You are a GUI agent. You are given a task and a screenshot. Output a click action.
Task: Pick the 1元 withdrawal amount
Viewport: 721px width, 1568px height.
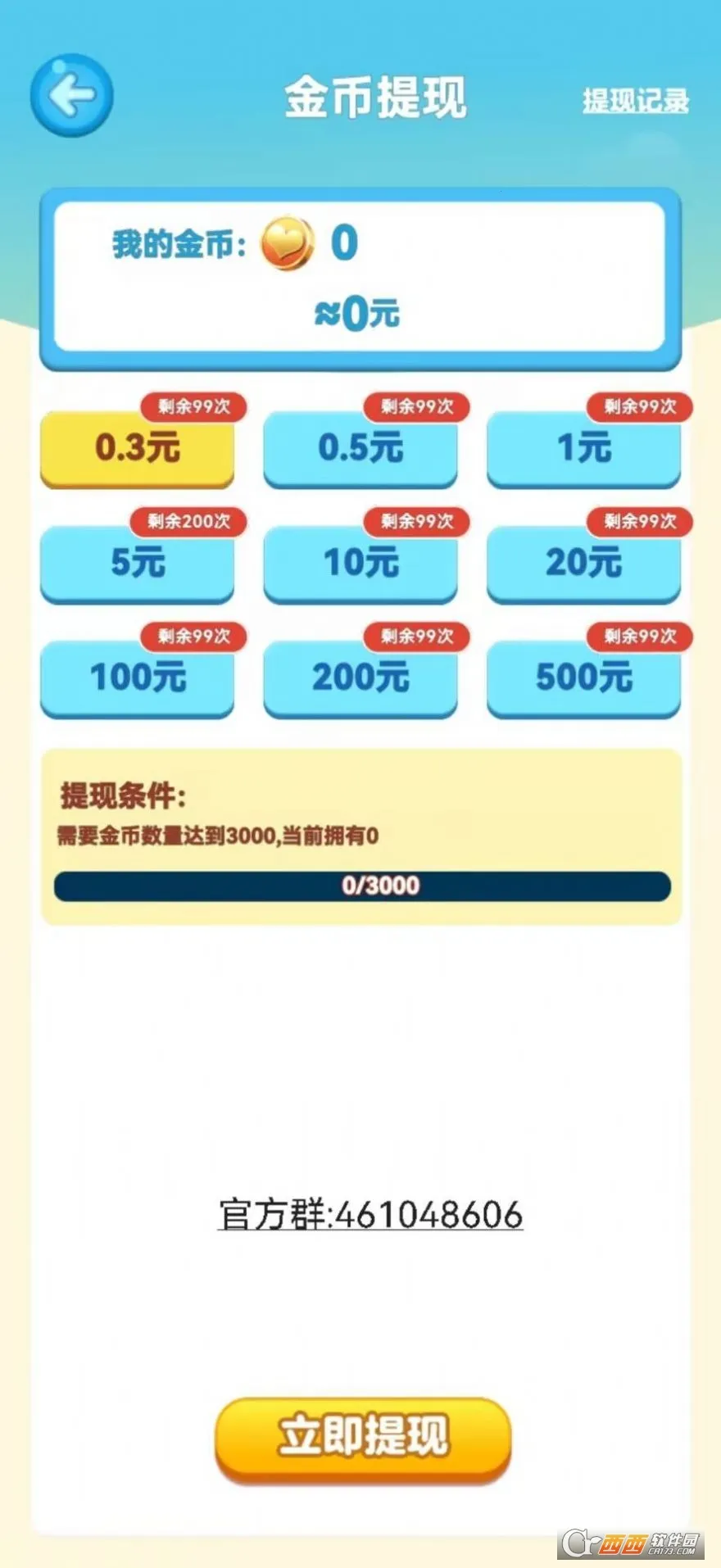pyautogui.click(x=583, y=448)
